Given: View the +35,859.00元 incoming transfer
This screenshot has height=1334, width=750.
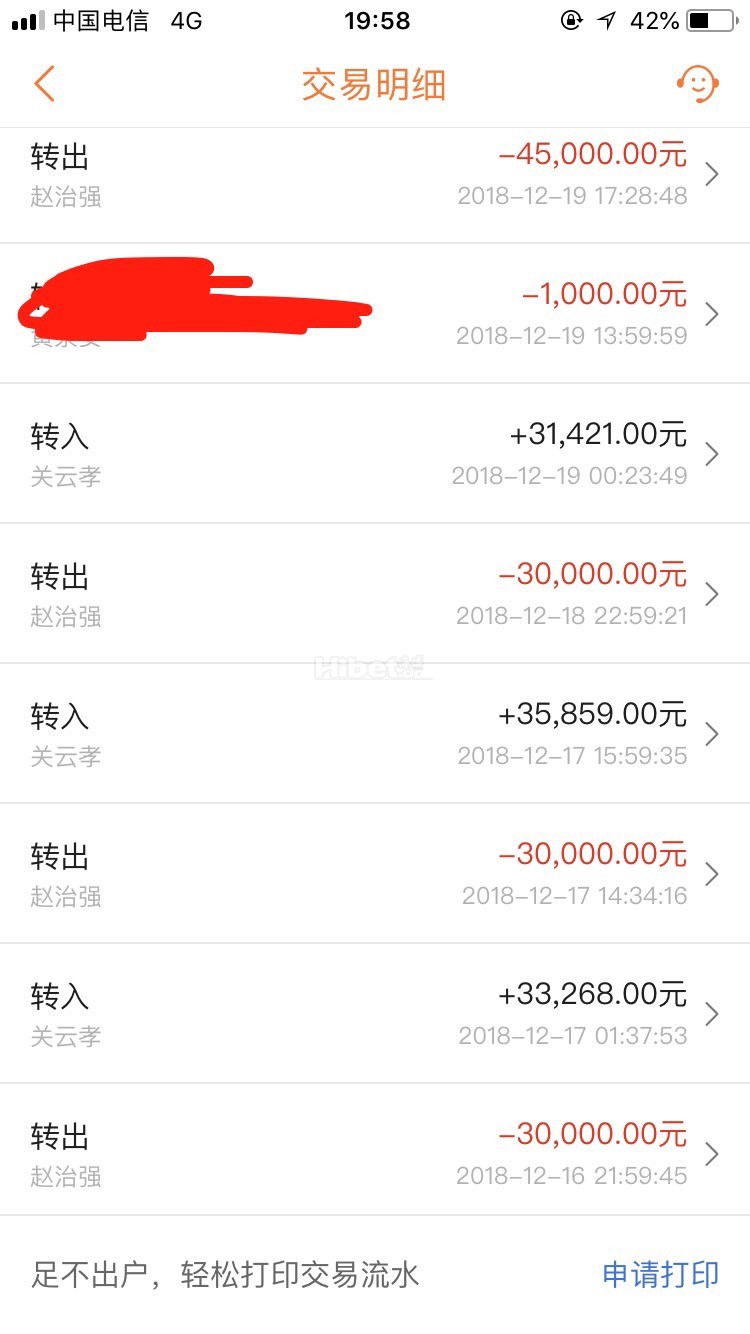Looking at the screenshot, I should click(375, 733).
